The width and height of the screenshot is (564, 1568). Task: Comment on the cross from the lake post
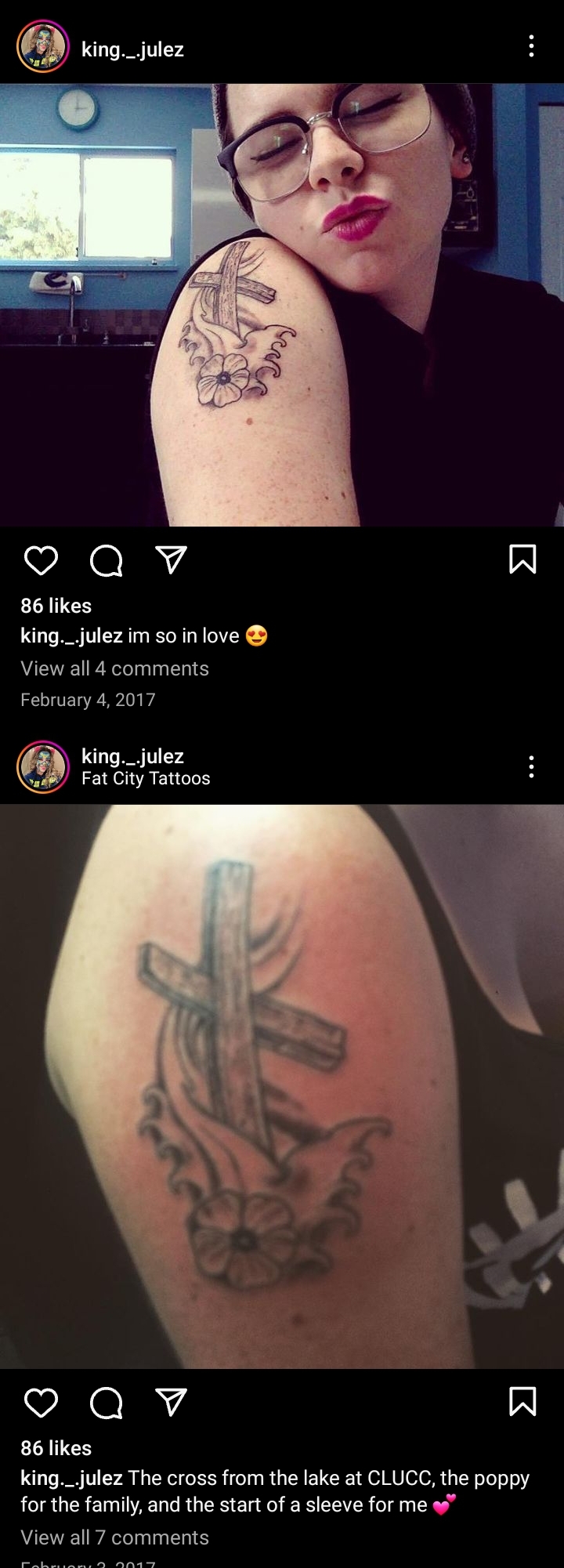[x=106, y=1403]
